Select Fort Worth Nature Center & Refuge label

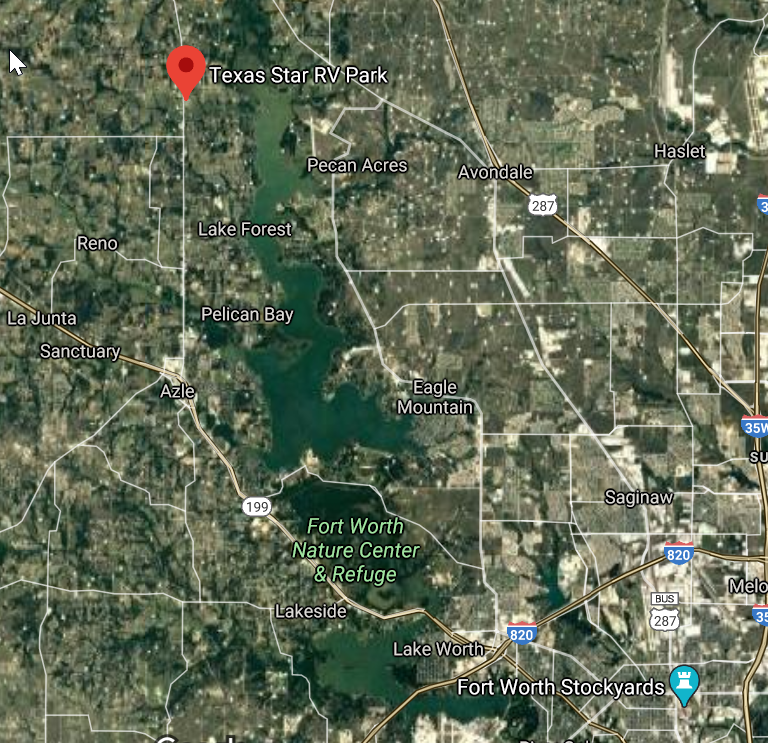[355, 550]
